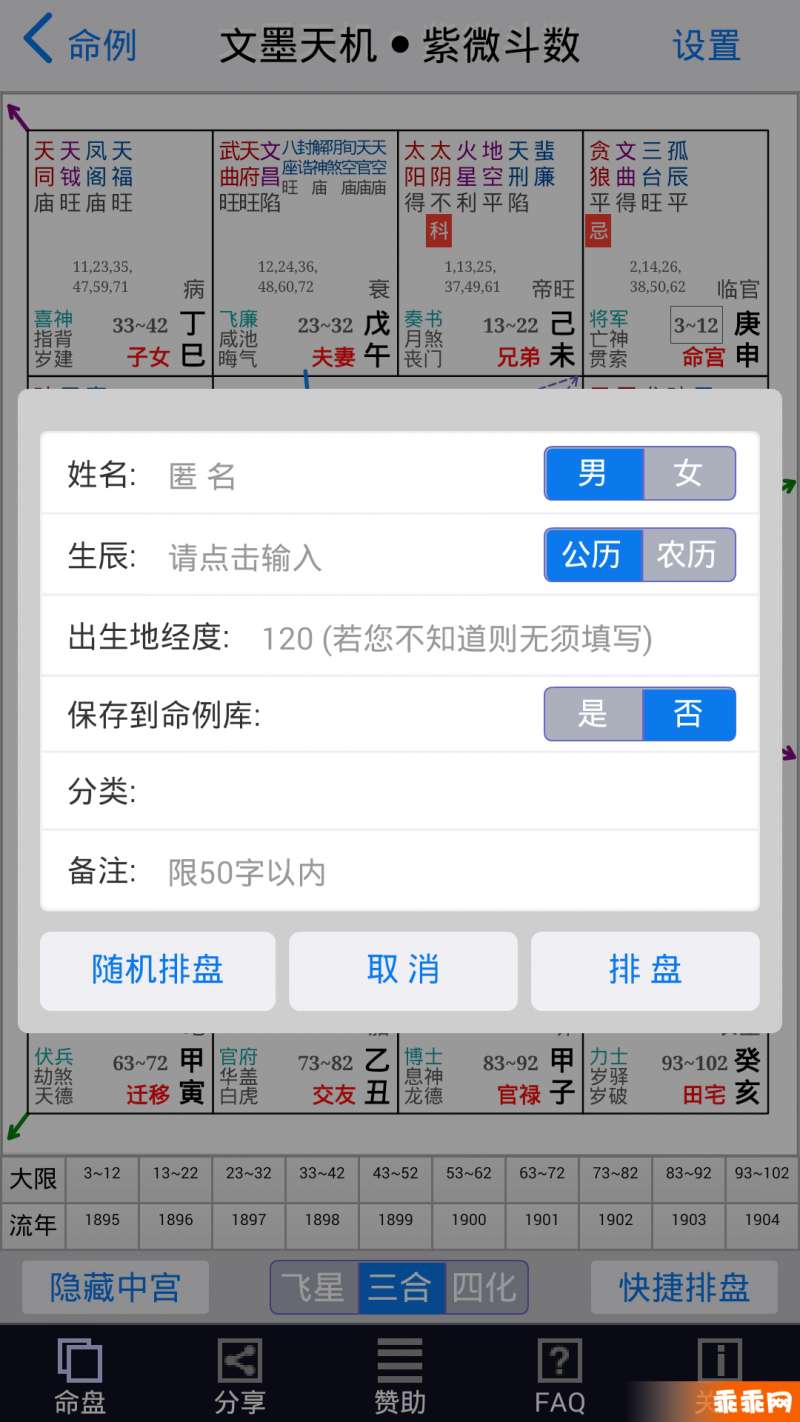Tap the 生辰 birth time field
This screenshot has height=1422, width=800.
point(340,556)
